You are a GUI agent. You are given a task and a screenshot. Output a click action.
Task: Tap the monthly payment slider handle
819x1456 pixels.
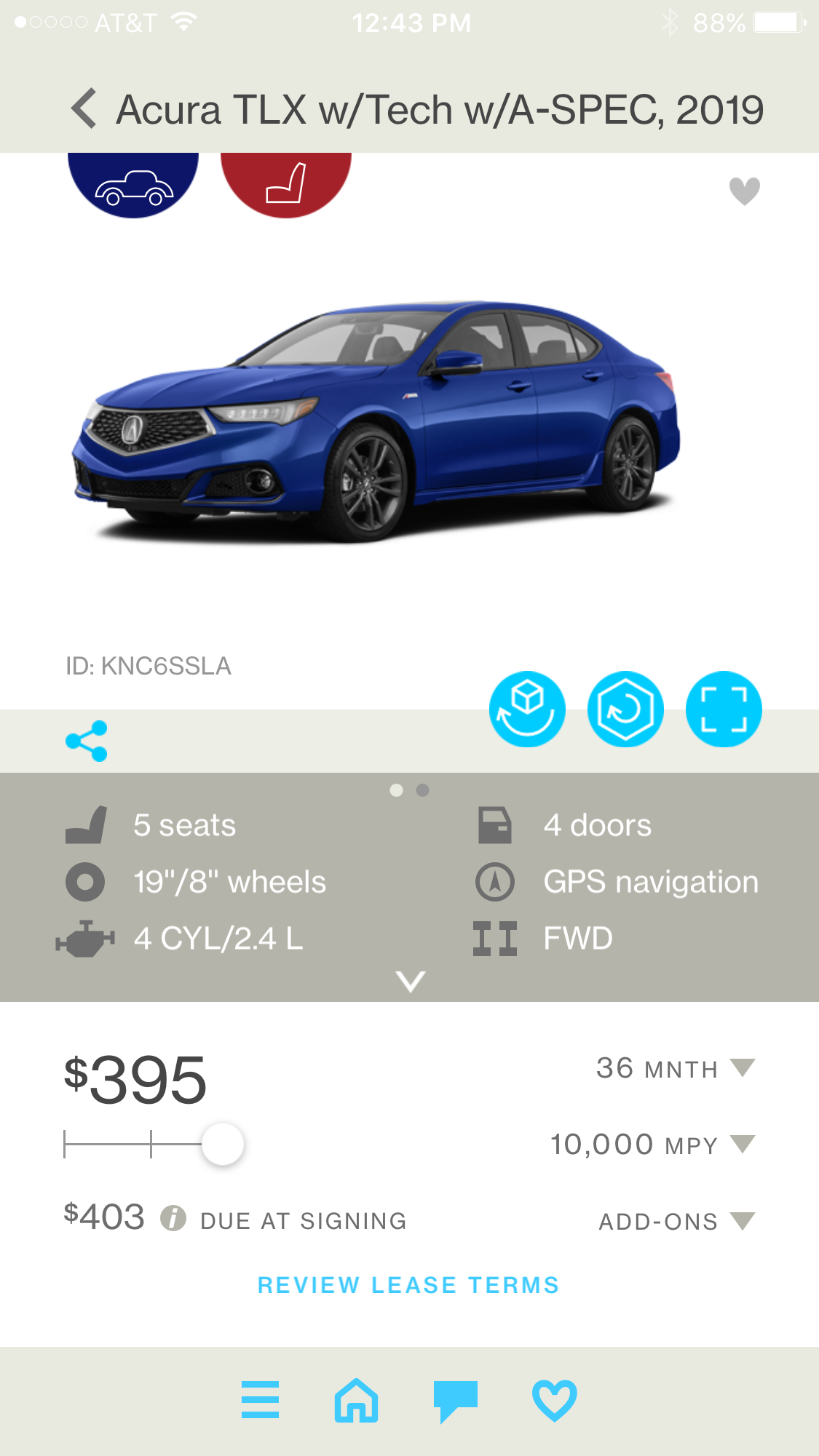click(x=223, y=1144)
